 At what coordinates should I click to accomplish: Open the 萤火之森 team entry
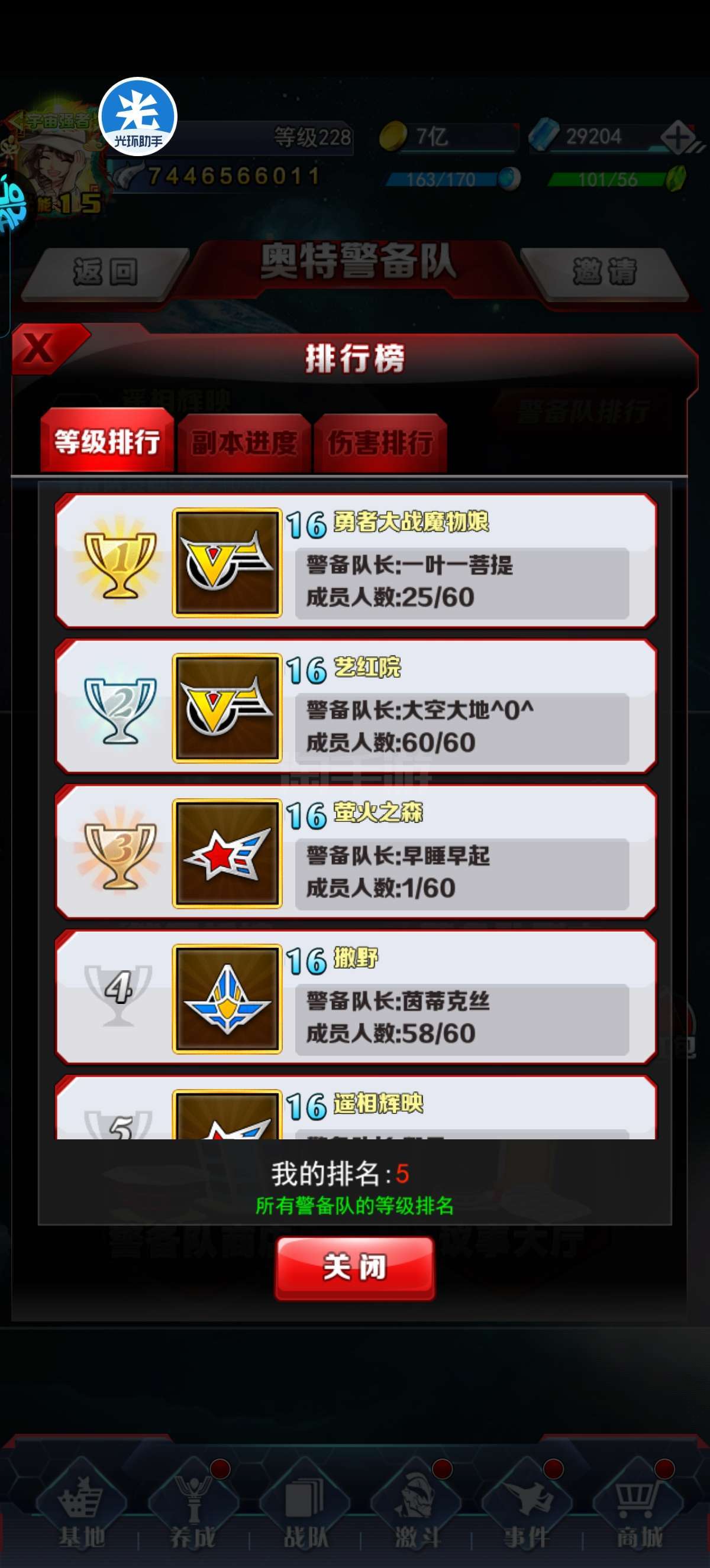coord(356,852)
